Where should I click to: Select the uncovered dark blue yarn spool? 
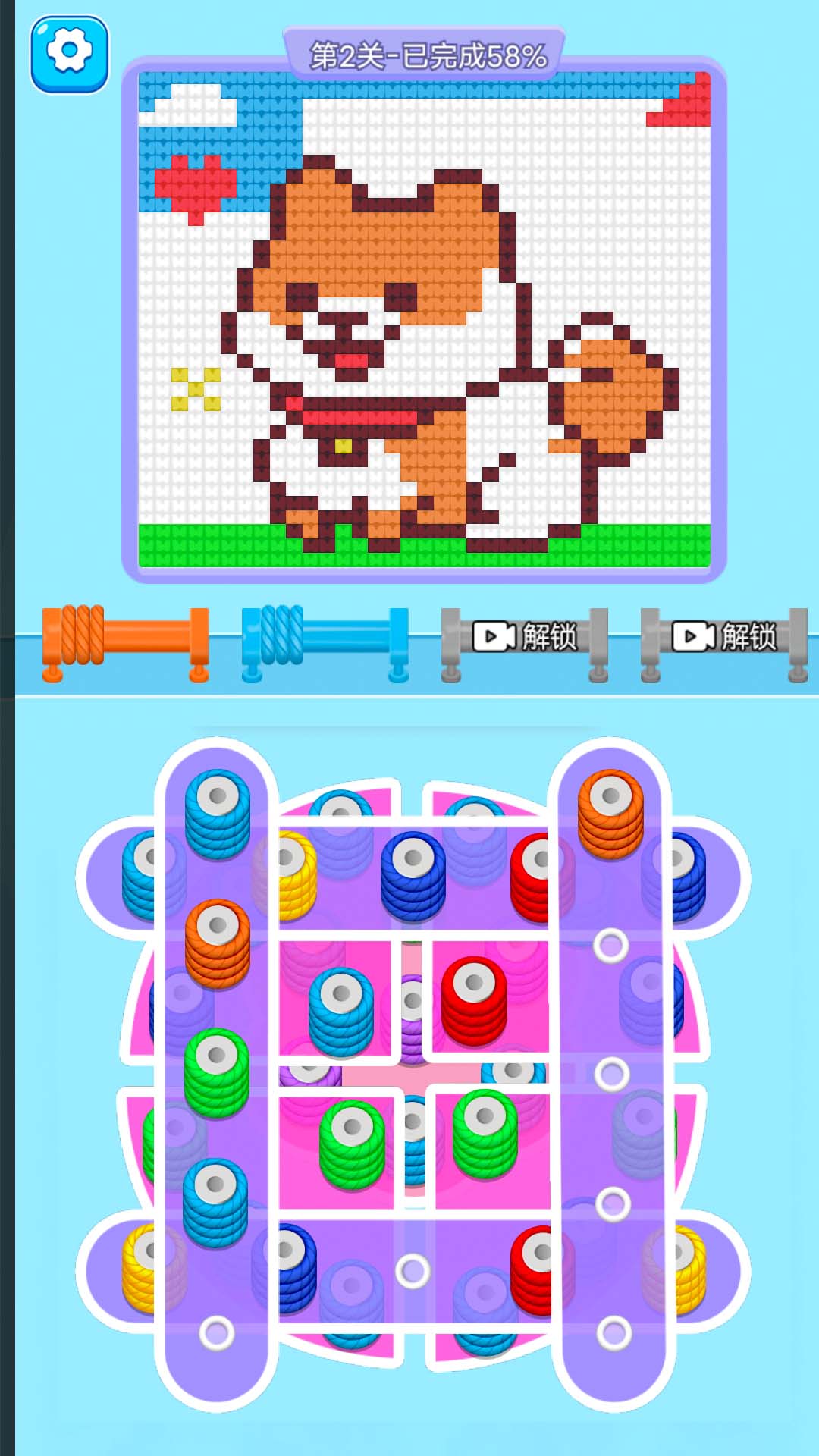(413, 876)
